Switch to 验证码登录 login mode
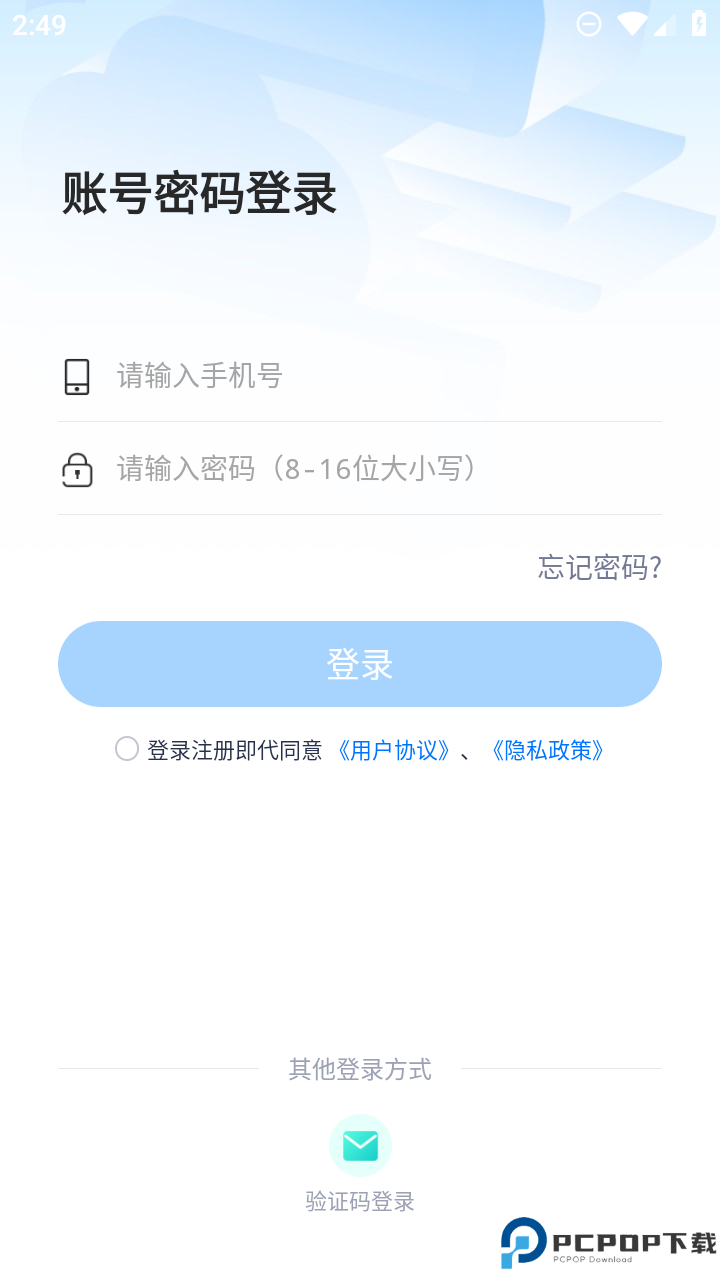Screen dimensions: 720x1280 (360, 1201)
